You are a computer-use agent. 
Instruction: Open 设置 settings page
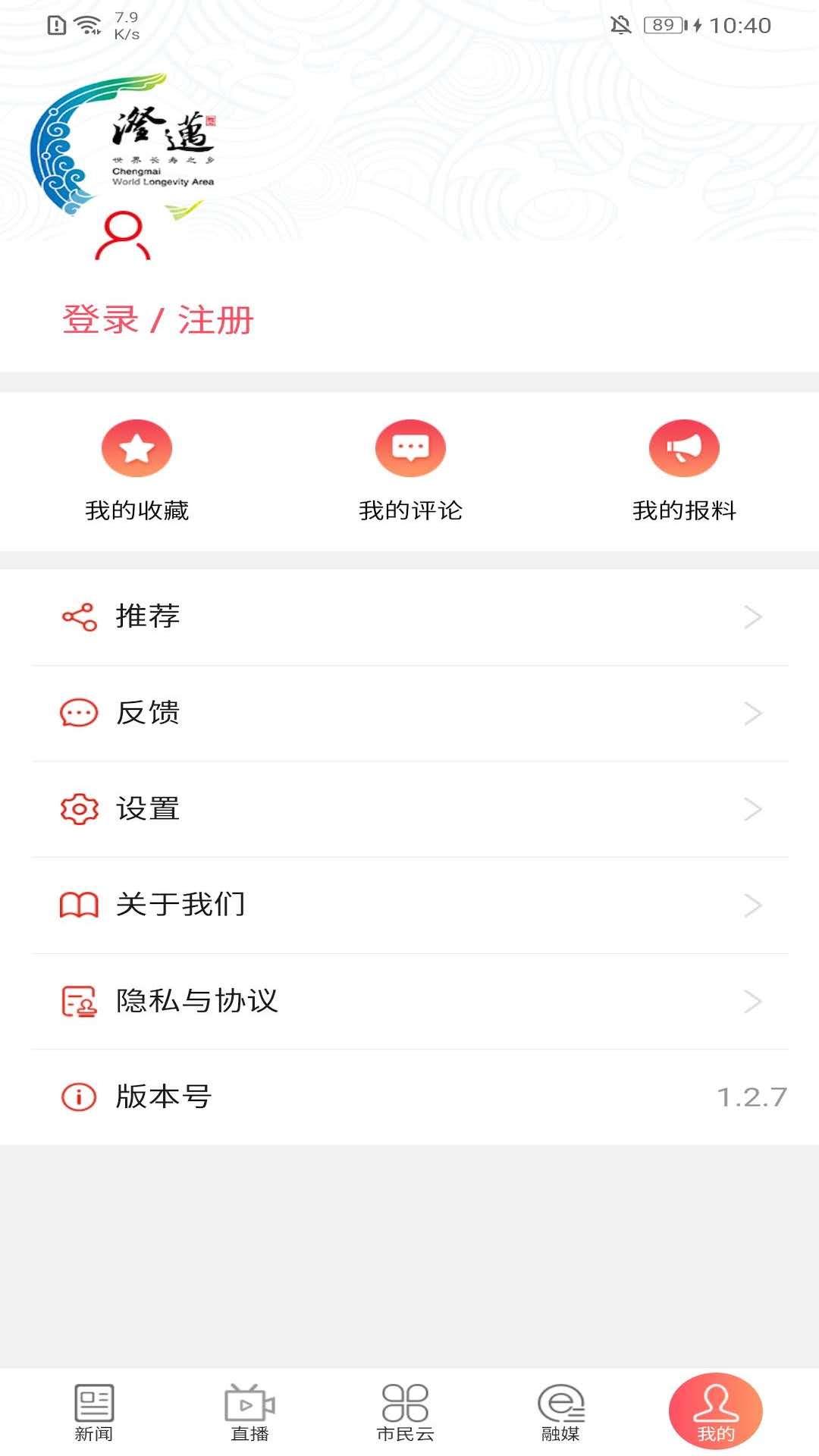149,808
